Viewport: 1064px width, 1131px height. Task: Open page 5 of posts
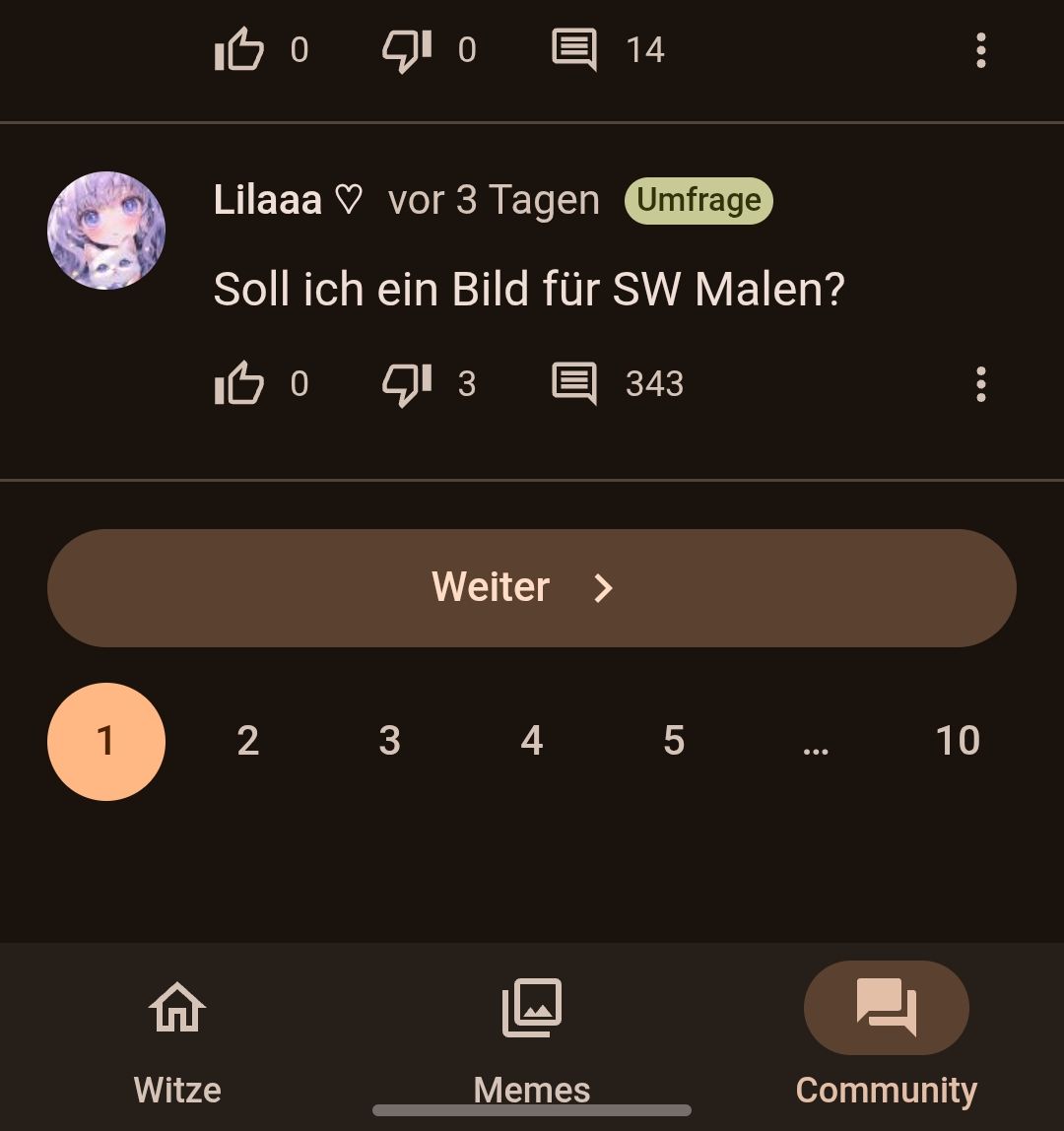674,741
